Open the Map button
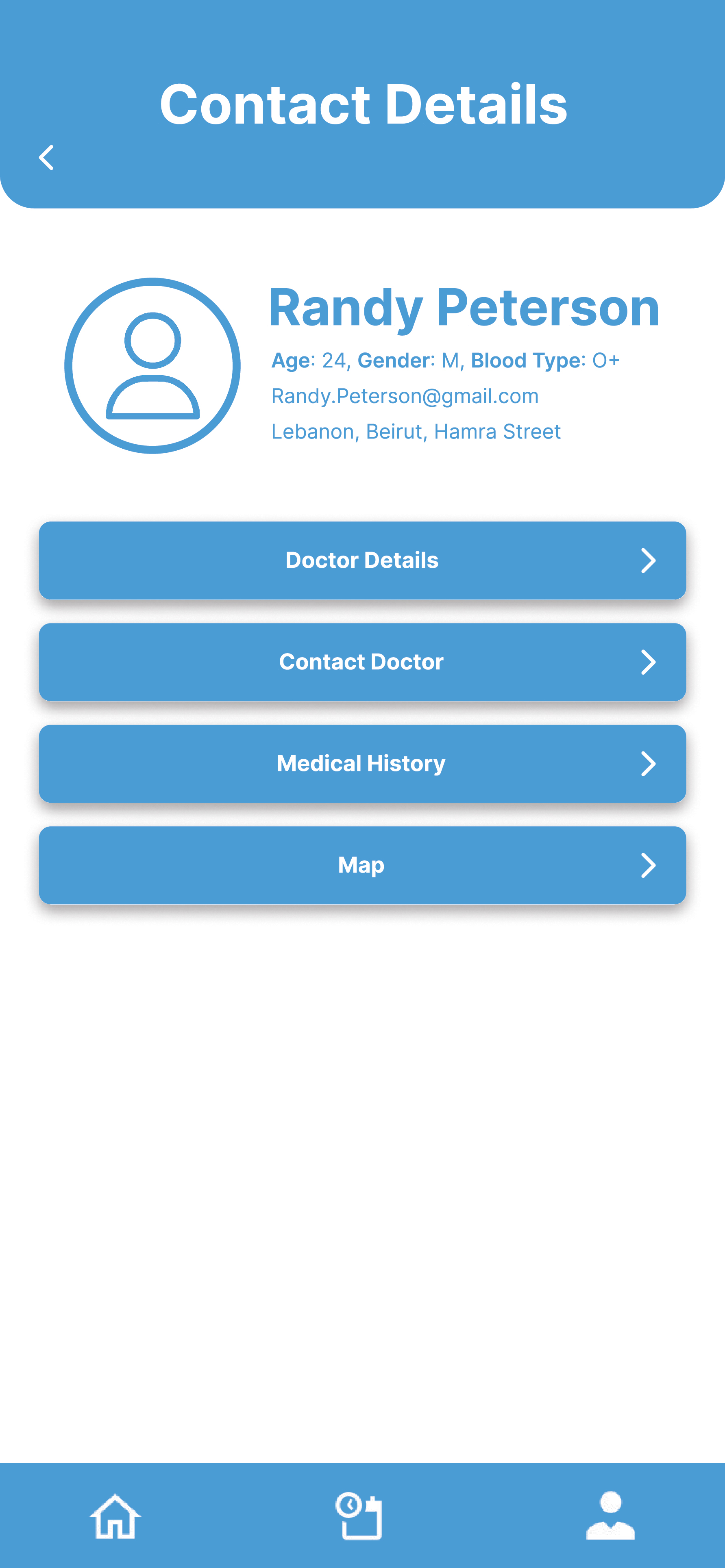Screen dimensions: 725x1568 [x=362, y=865]
